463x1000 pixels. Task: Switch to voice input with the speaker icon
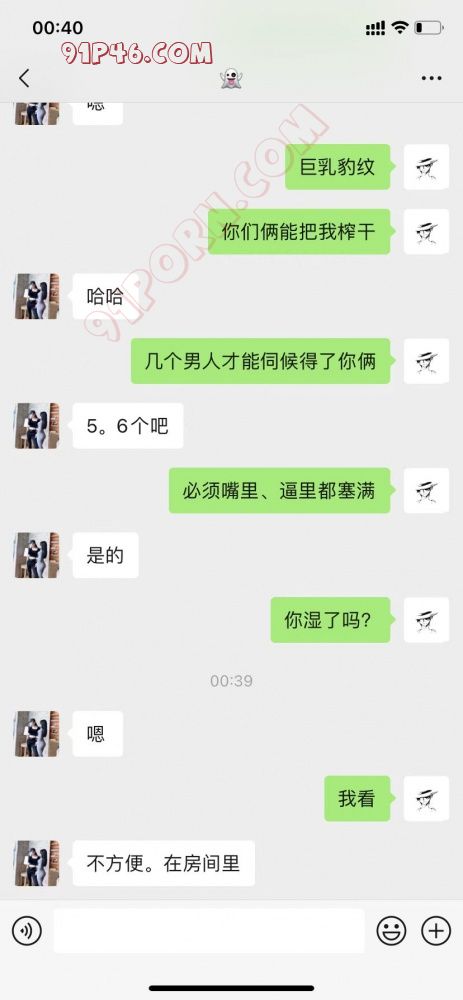click(26, 930)
